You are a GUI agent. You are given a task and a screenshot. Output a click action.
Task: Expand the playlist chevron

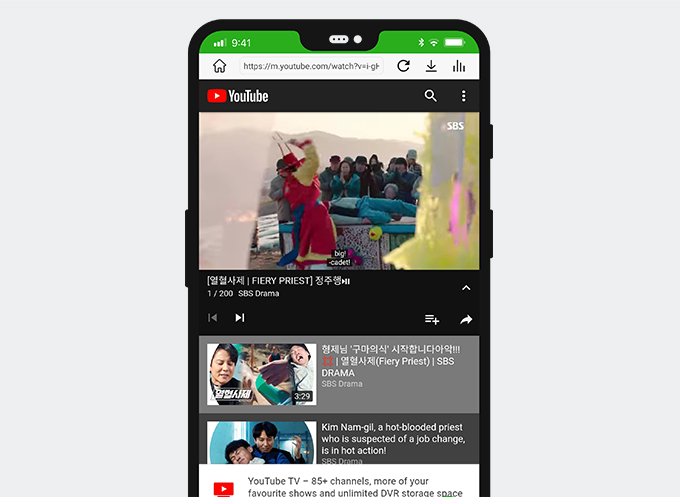[465, 288]
